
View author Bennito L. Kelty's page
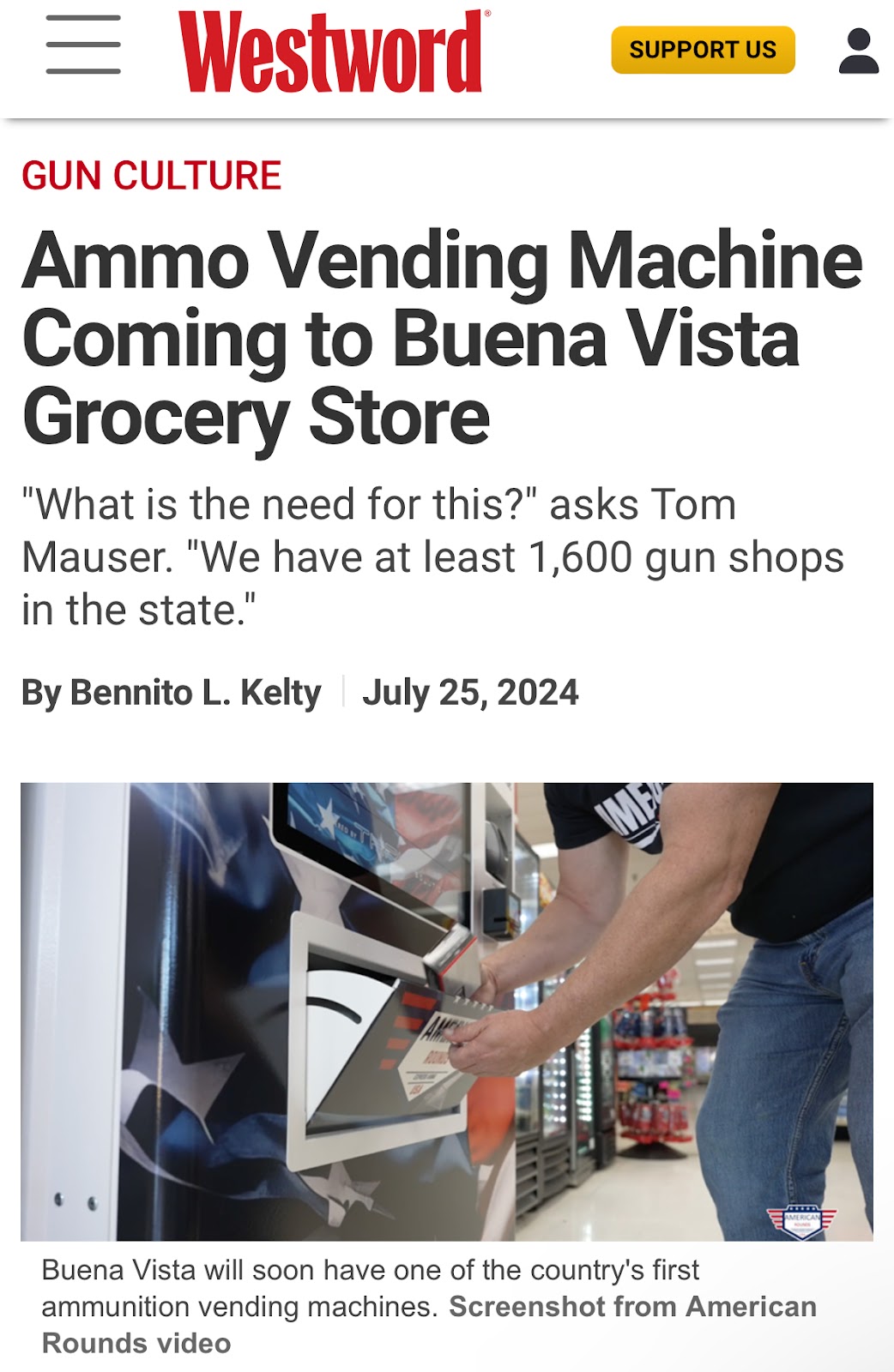click(x=196, y=692)
